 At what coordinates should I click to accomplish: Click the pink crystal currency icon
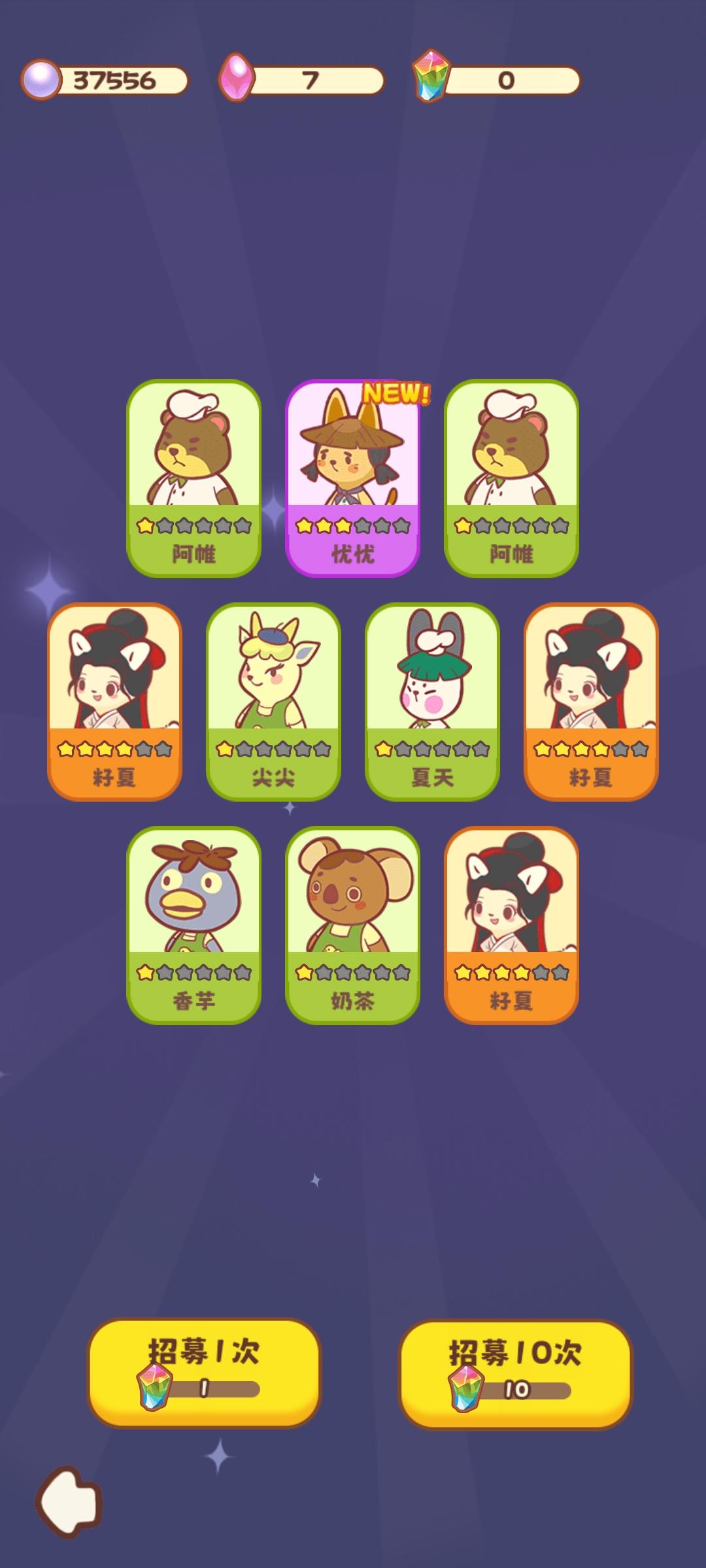pos(237,78)
